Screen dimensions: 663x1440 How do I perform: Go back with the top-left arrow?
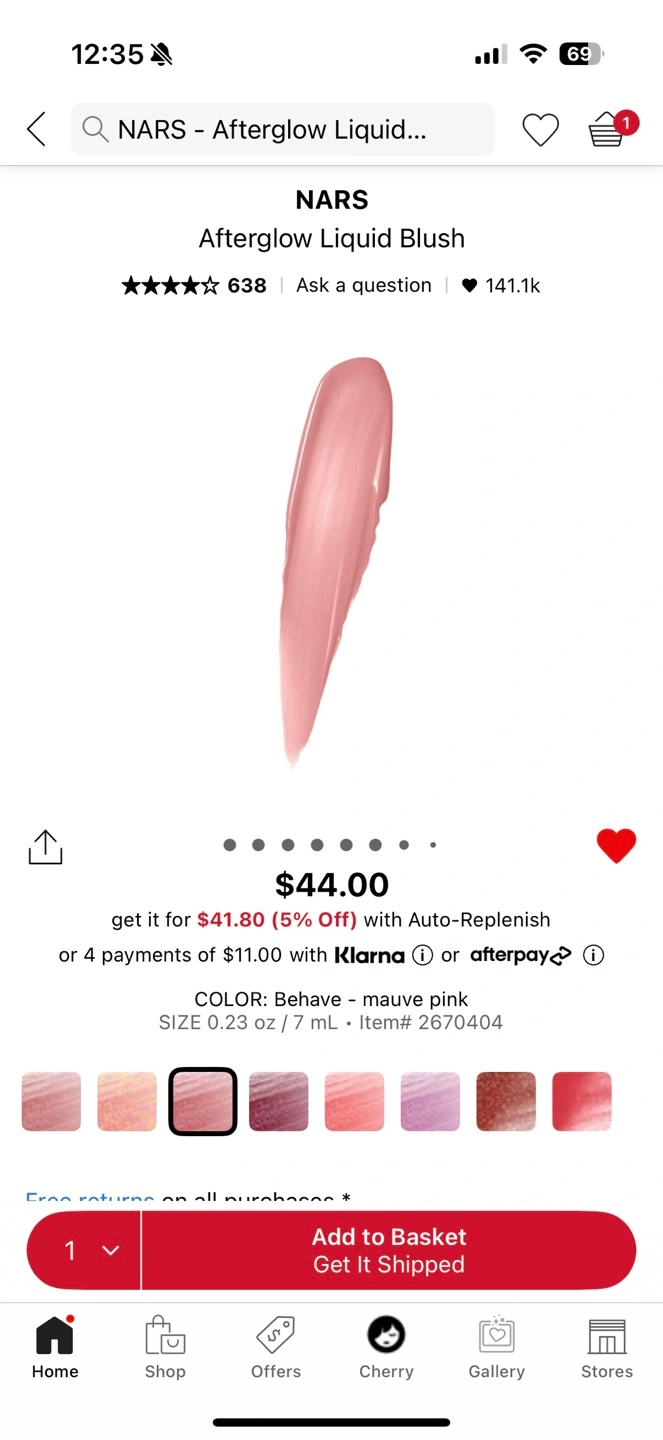point(36,129)
